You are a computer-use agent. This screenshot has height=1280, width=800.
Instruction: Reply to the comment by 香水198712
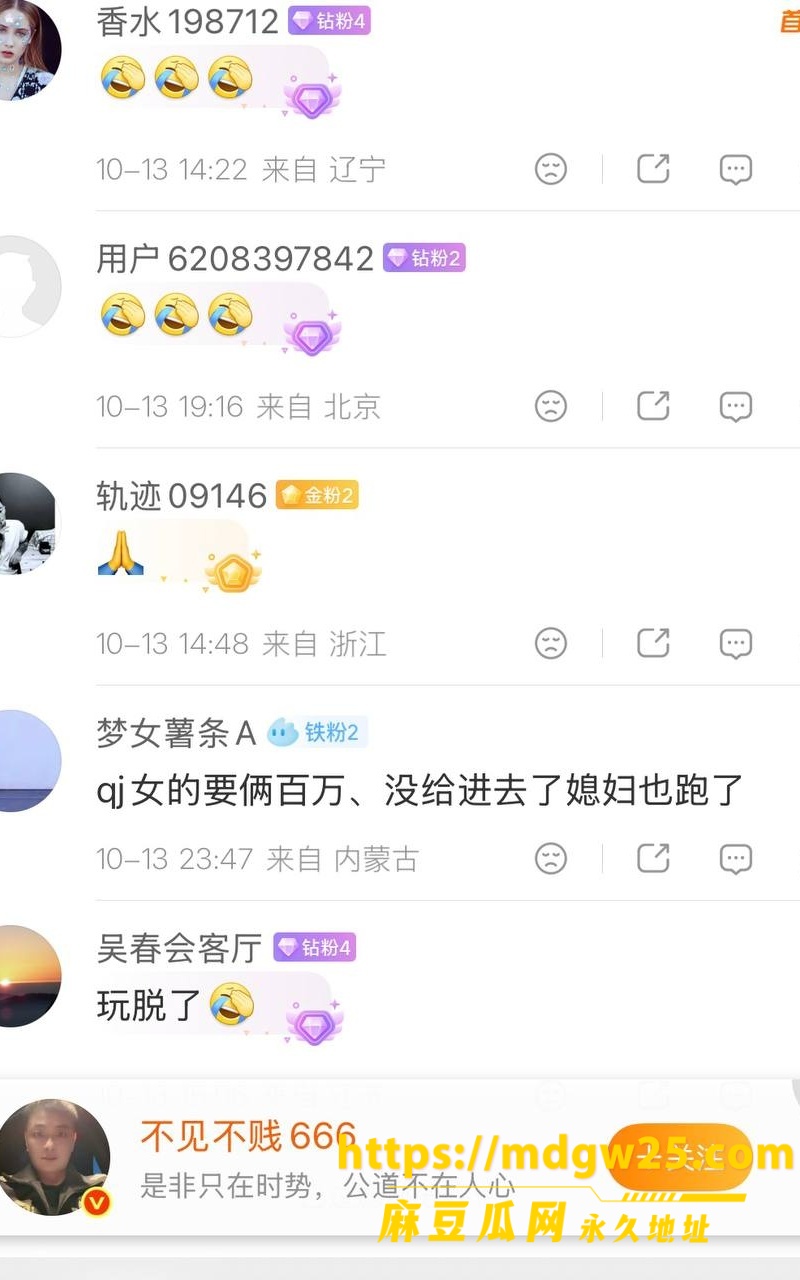pyautogui.click(x=736, y=169)
